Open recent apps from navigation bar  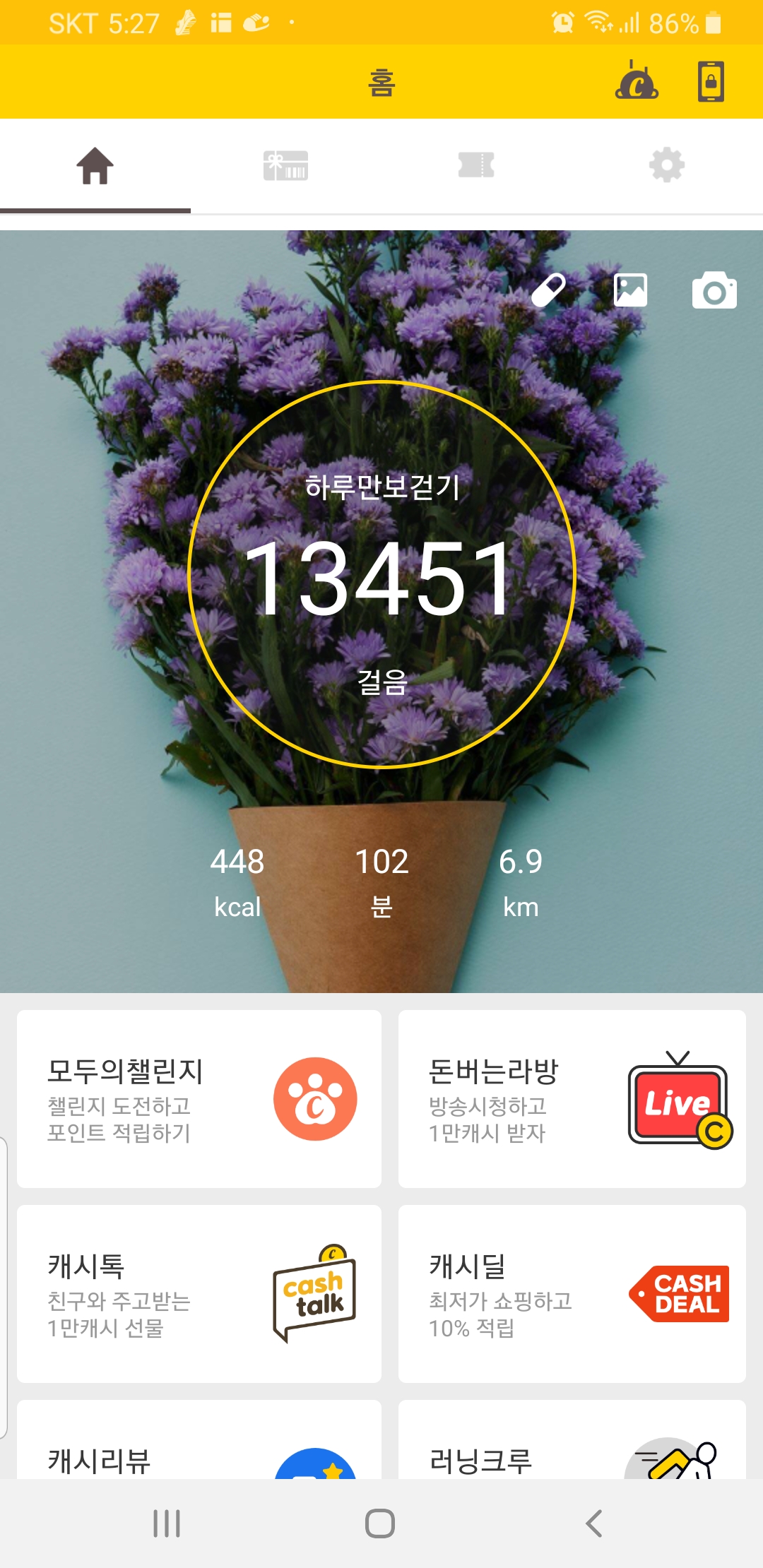pyautogui.click(x=167, y=1524)
